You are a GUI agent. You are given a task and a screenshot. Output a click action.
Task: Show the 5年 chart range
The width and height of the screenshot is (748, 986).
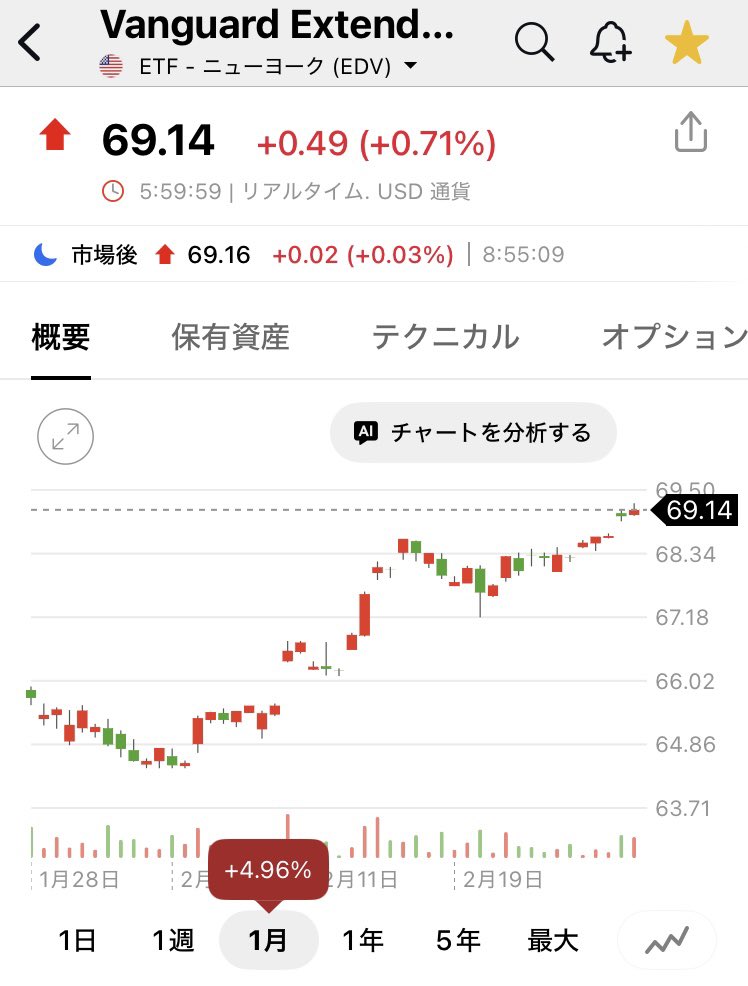pos(458,941)
